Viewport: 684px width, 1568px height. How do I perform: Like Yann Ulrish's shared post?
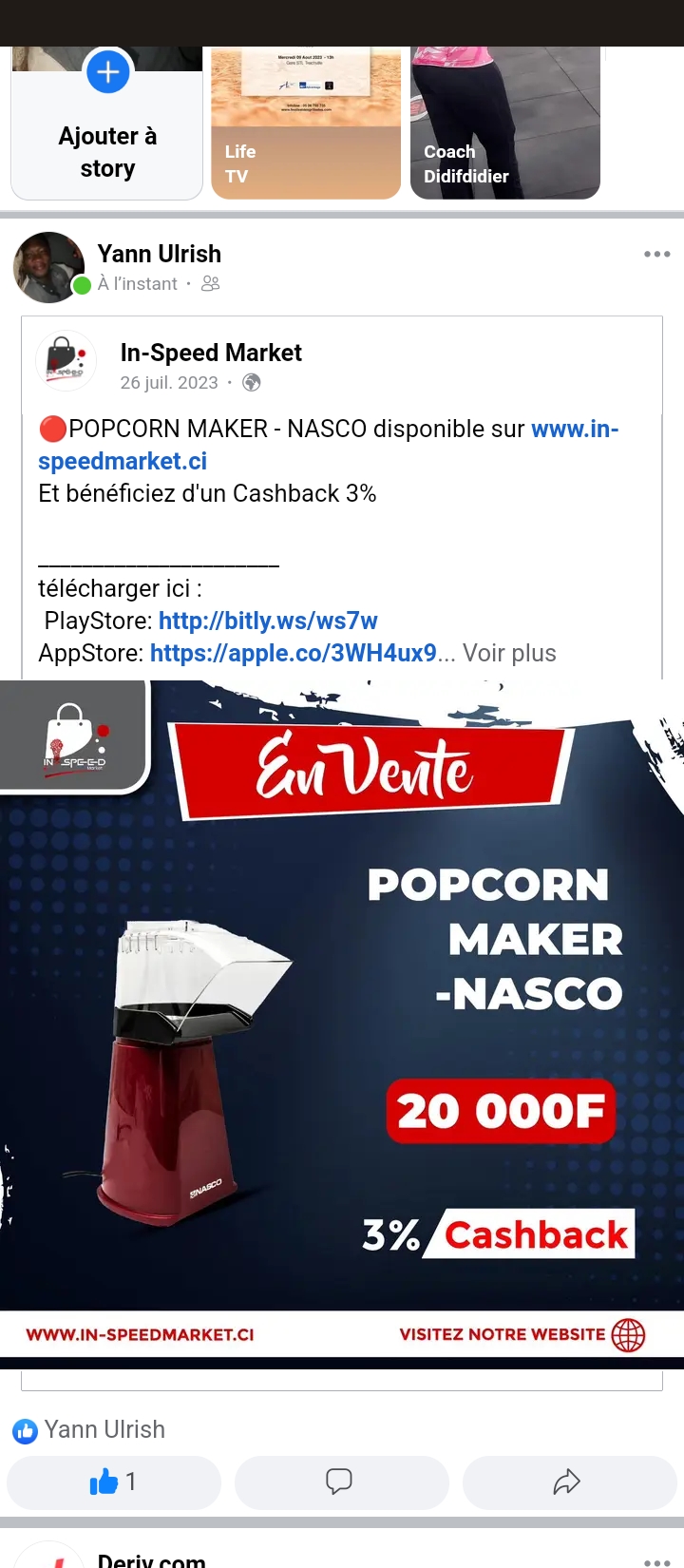pyautogui.click(x=114, y=1482)
